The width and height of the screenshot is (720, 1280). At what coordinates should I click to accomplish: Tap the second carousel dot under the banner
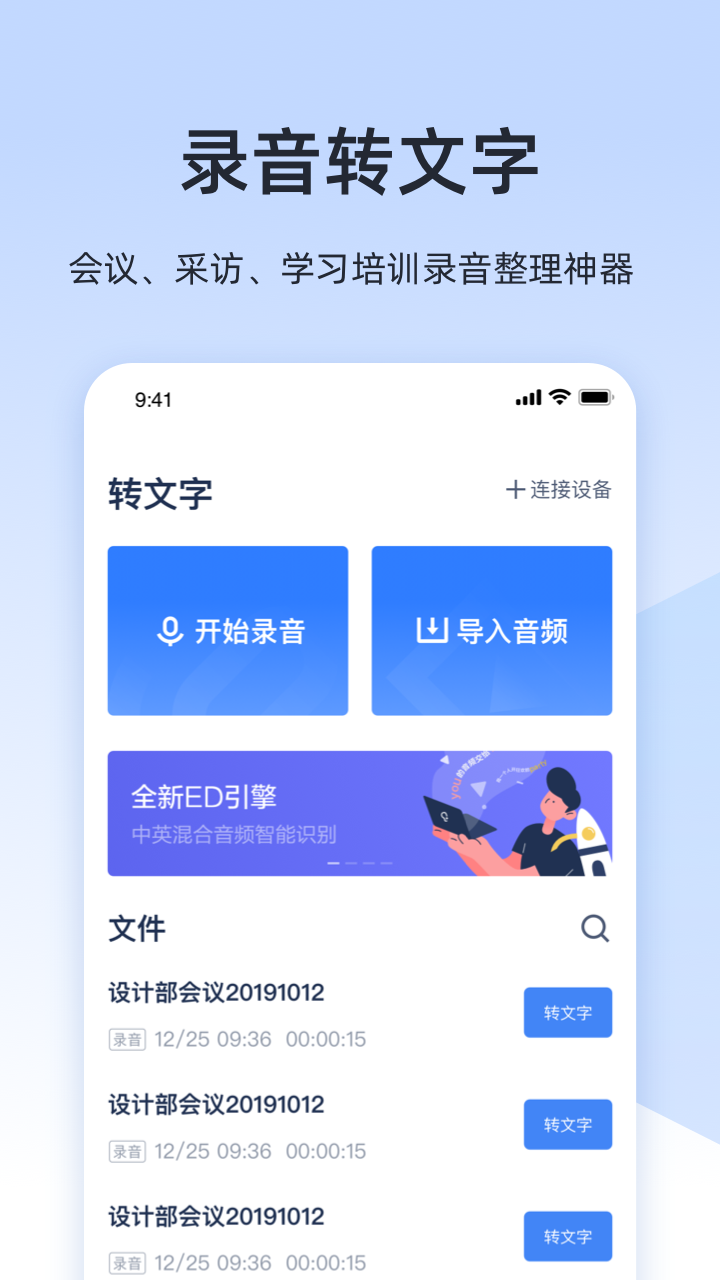(350, 862)
